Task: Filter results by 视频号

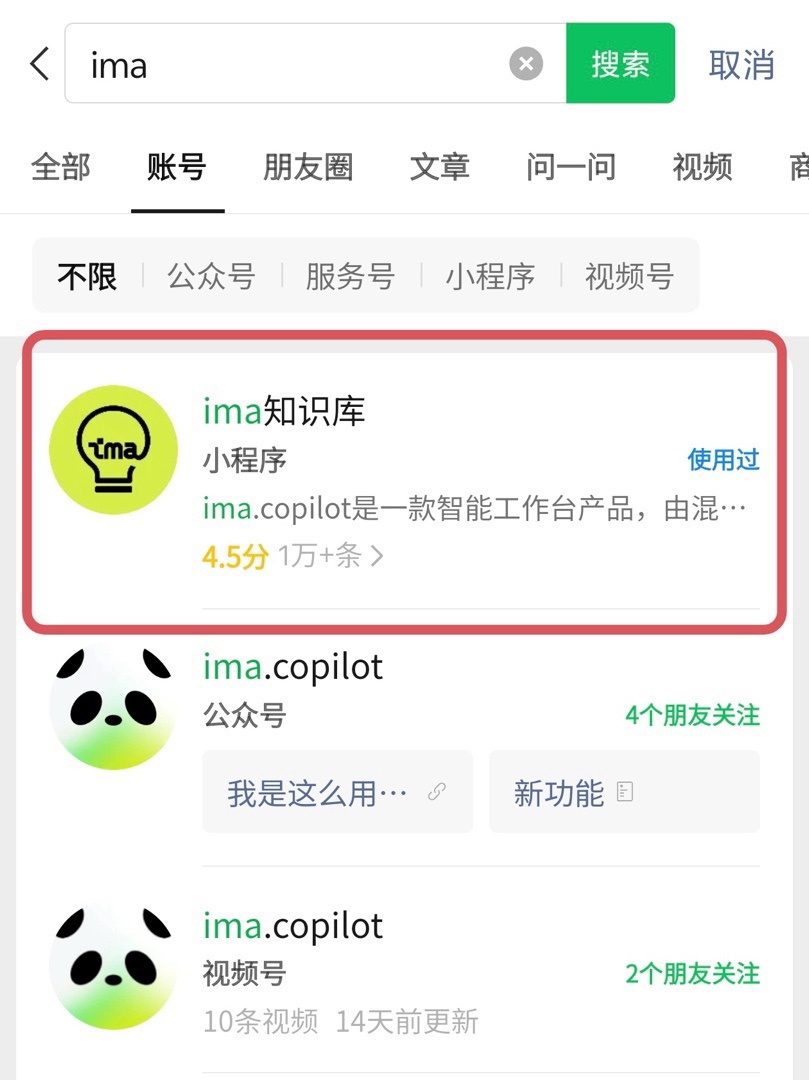Action: coord(629,276)
